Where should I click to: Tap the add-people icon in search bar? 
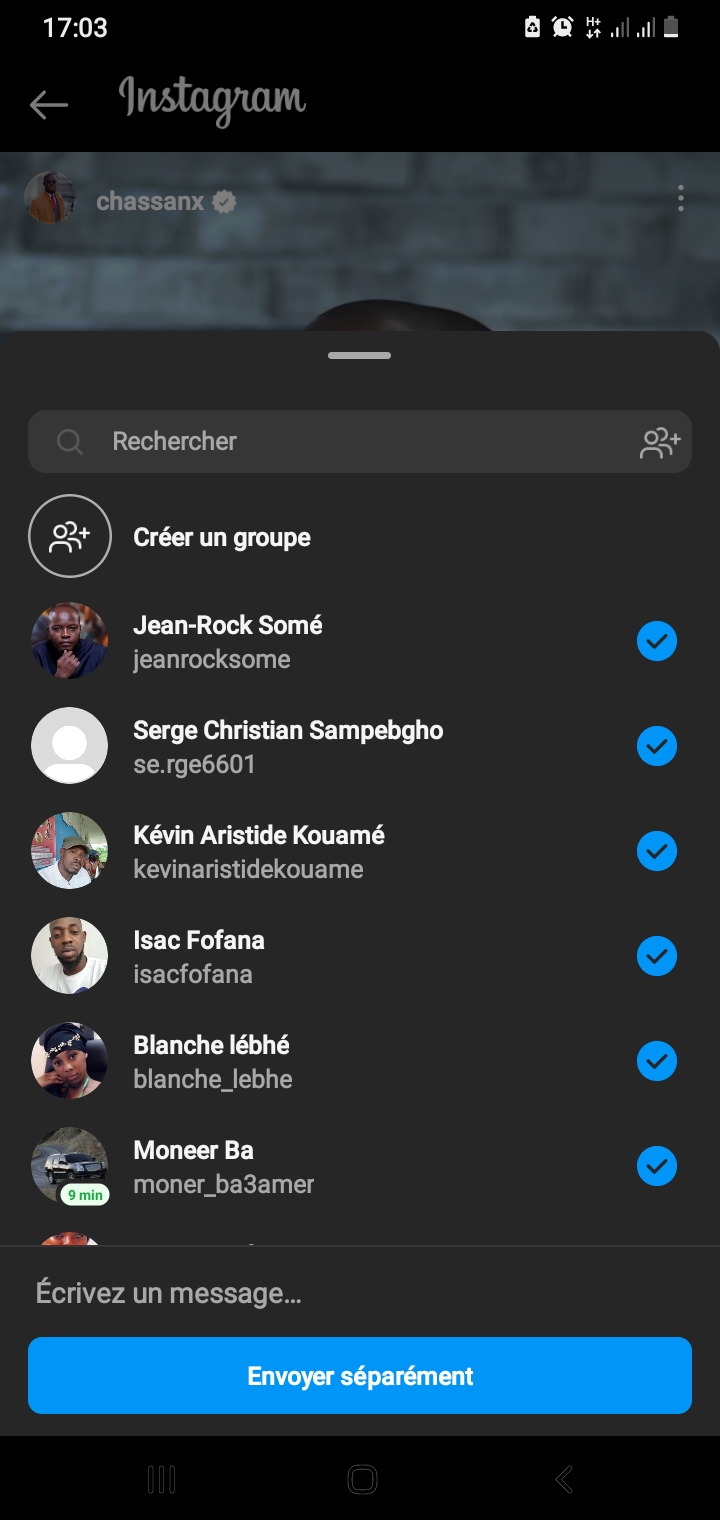(660, 442)
